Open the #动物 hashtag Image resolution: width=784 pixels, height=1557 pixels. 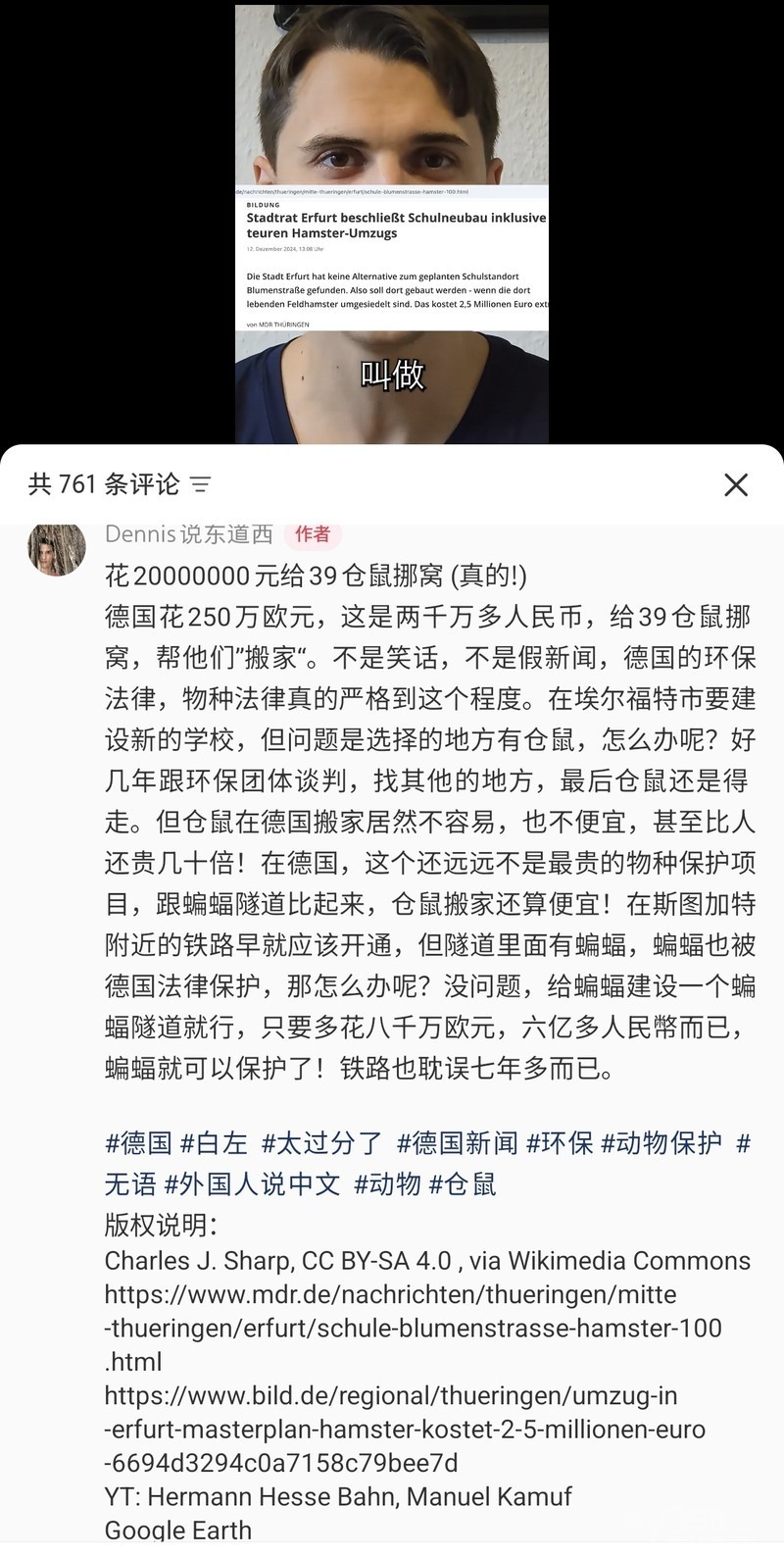tap(387, 1183)
